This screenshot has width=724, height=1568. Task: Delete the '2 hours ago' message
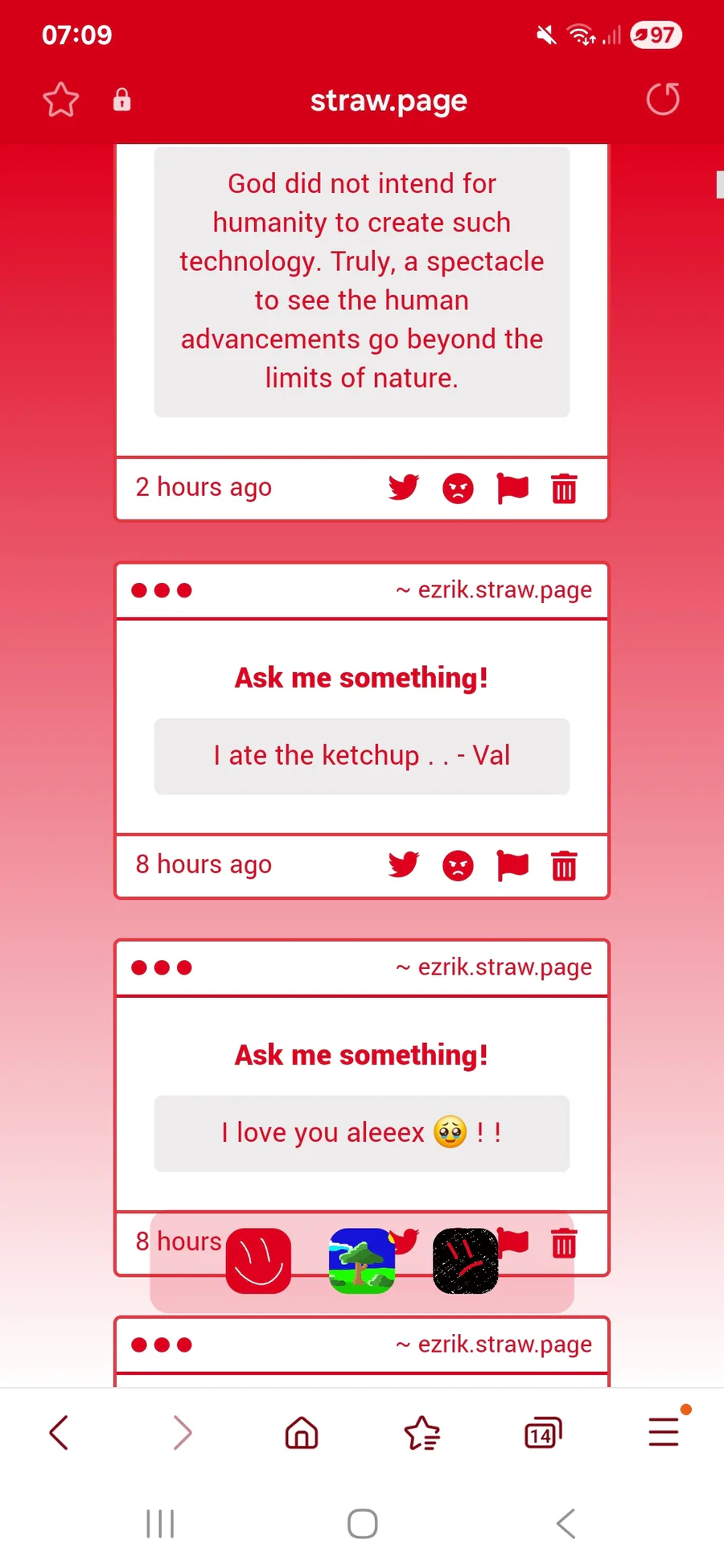click(564, 488)
